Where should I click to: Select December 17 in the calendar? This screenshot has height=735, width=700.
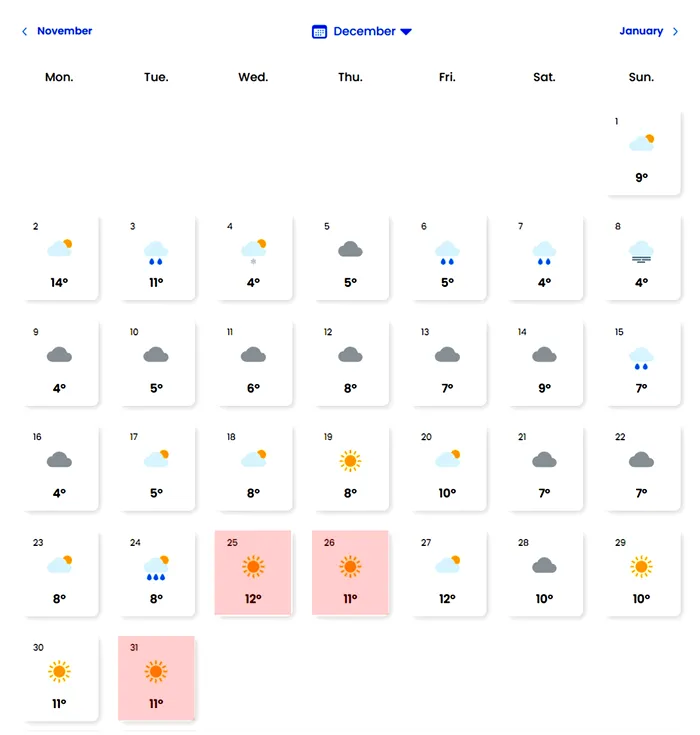tap(156, 468)
